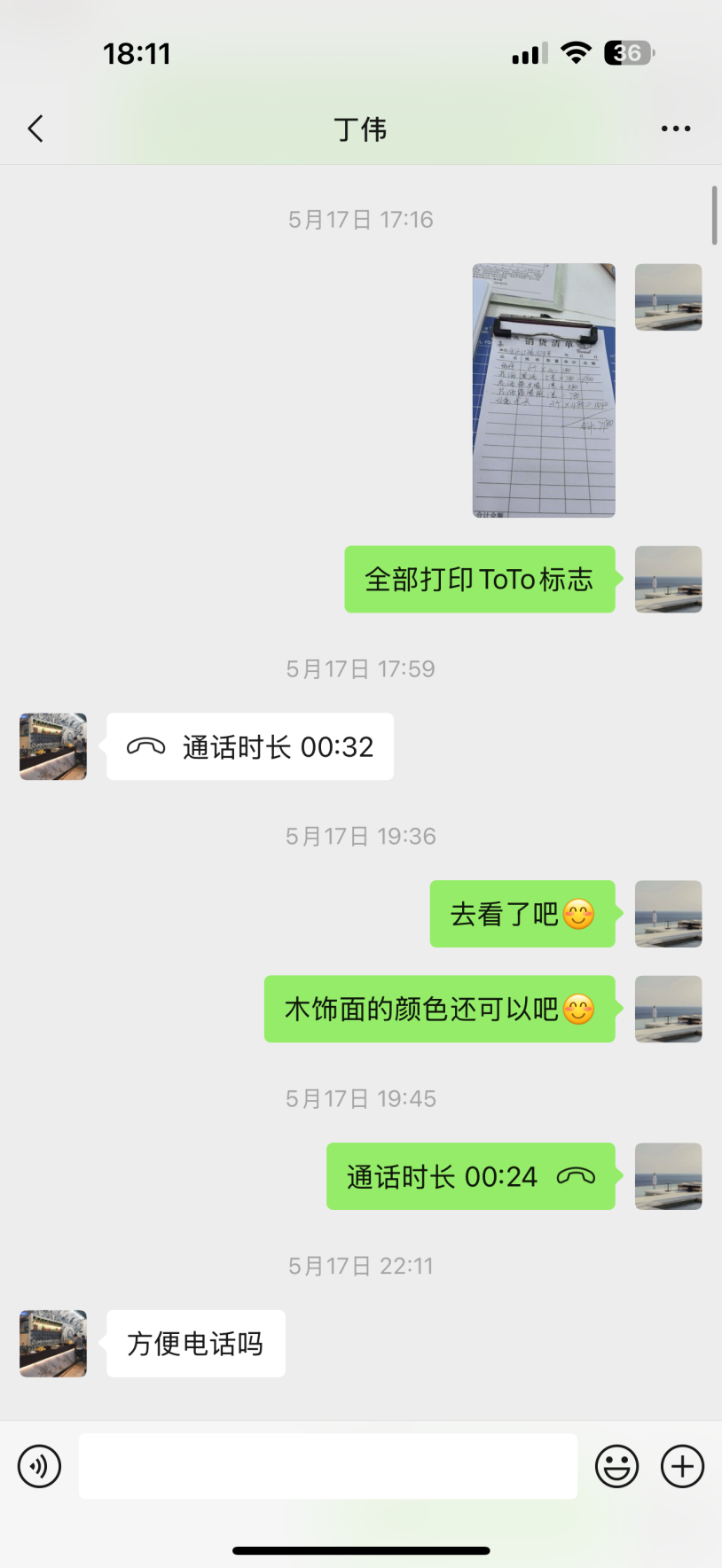Open the three-dot chat info menu
Viewport: 722px width, 1568px height.
coord(675,129)
